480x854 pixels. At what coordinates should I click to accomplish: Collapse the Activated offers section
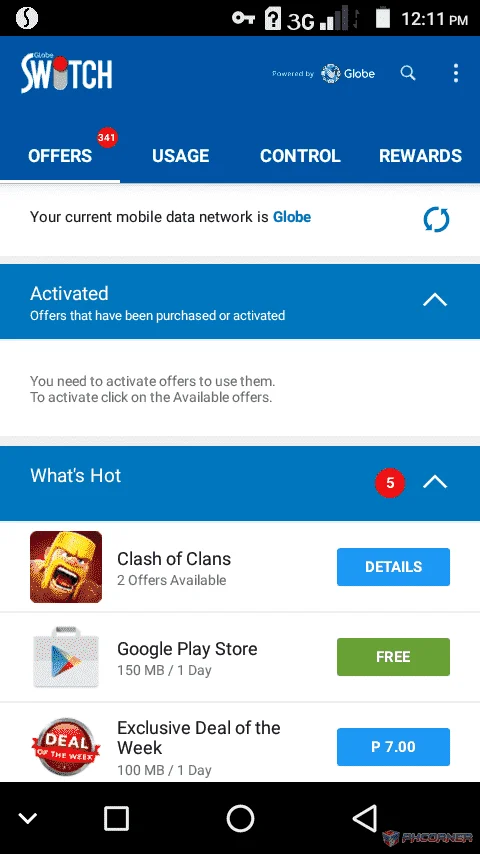point(435,300)
